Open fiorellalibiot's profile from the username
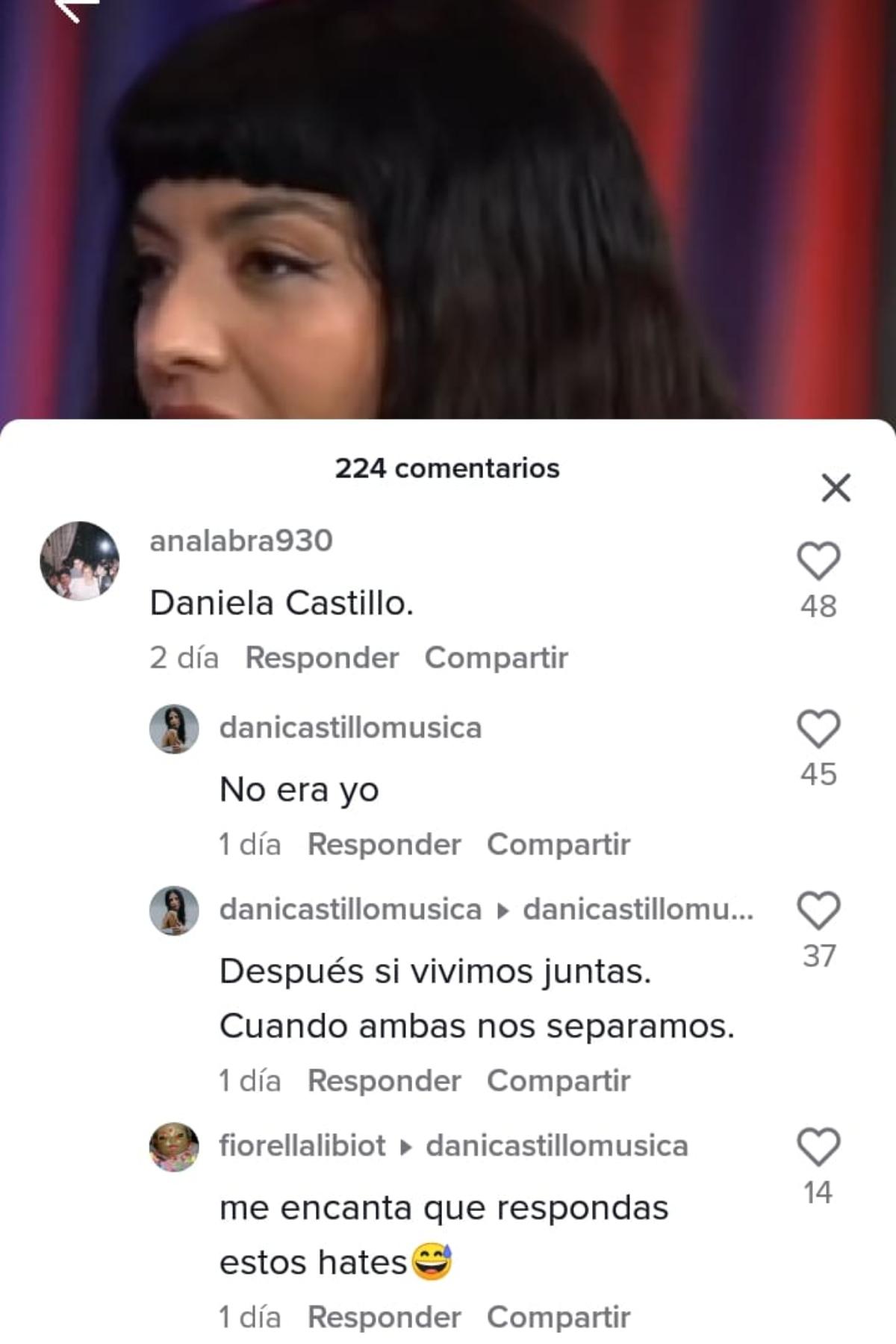 tap(302, 1145)
